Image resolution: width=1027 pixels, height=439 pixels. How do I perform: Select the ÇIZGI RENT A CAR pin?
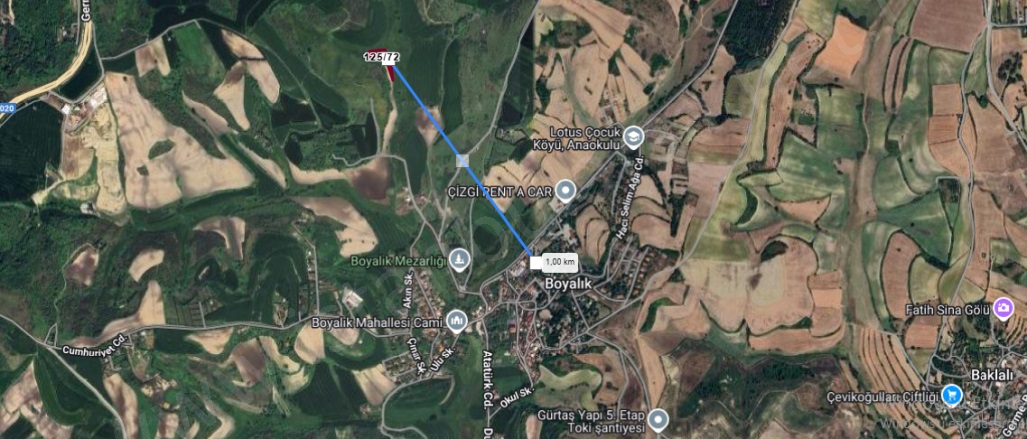[566, 190]
